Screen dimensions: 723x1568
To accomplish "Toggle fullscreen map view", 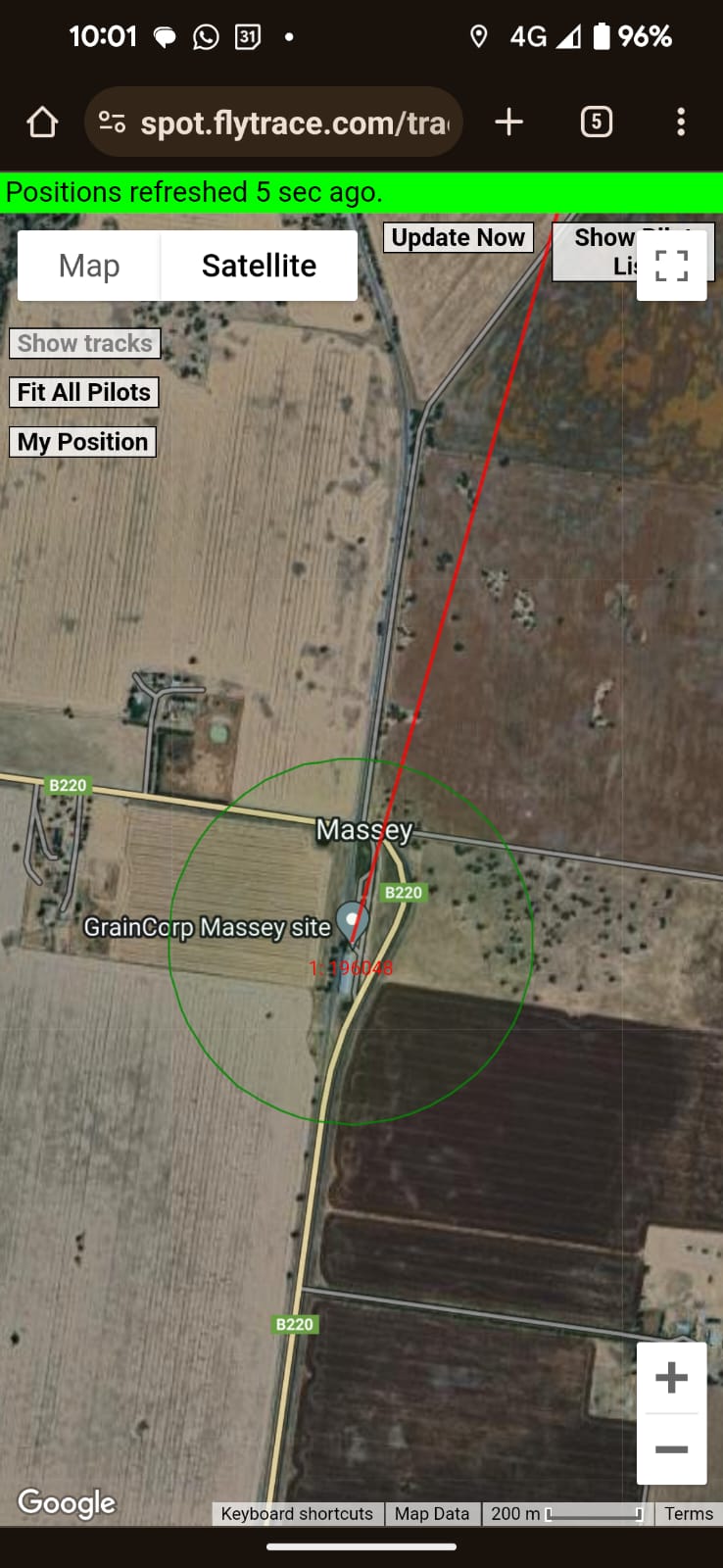I will coord(672,266).
